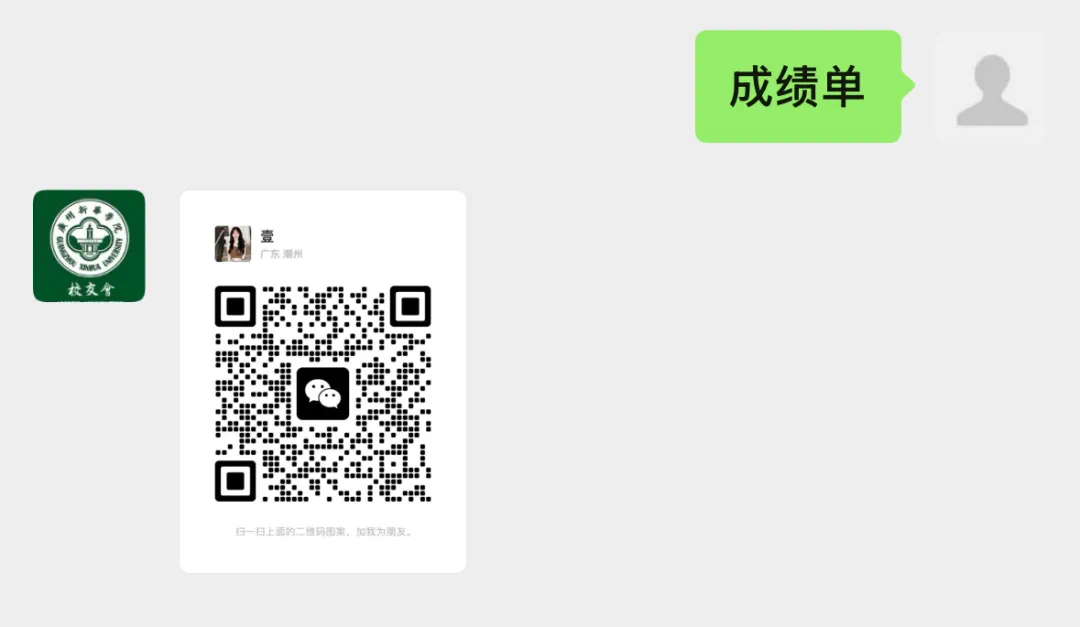1080x627 pixels.
Task: Open the received QR code image message
Action: click(x=322, y=381)
